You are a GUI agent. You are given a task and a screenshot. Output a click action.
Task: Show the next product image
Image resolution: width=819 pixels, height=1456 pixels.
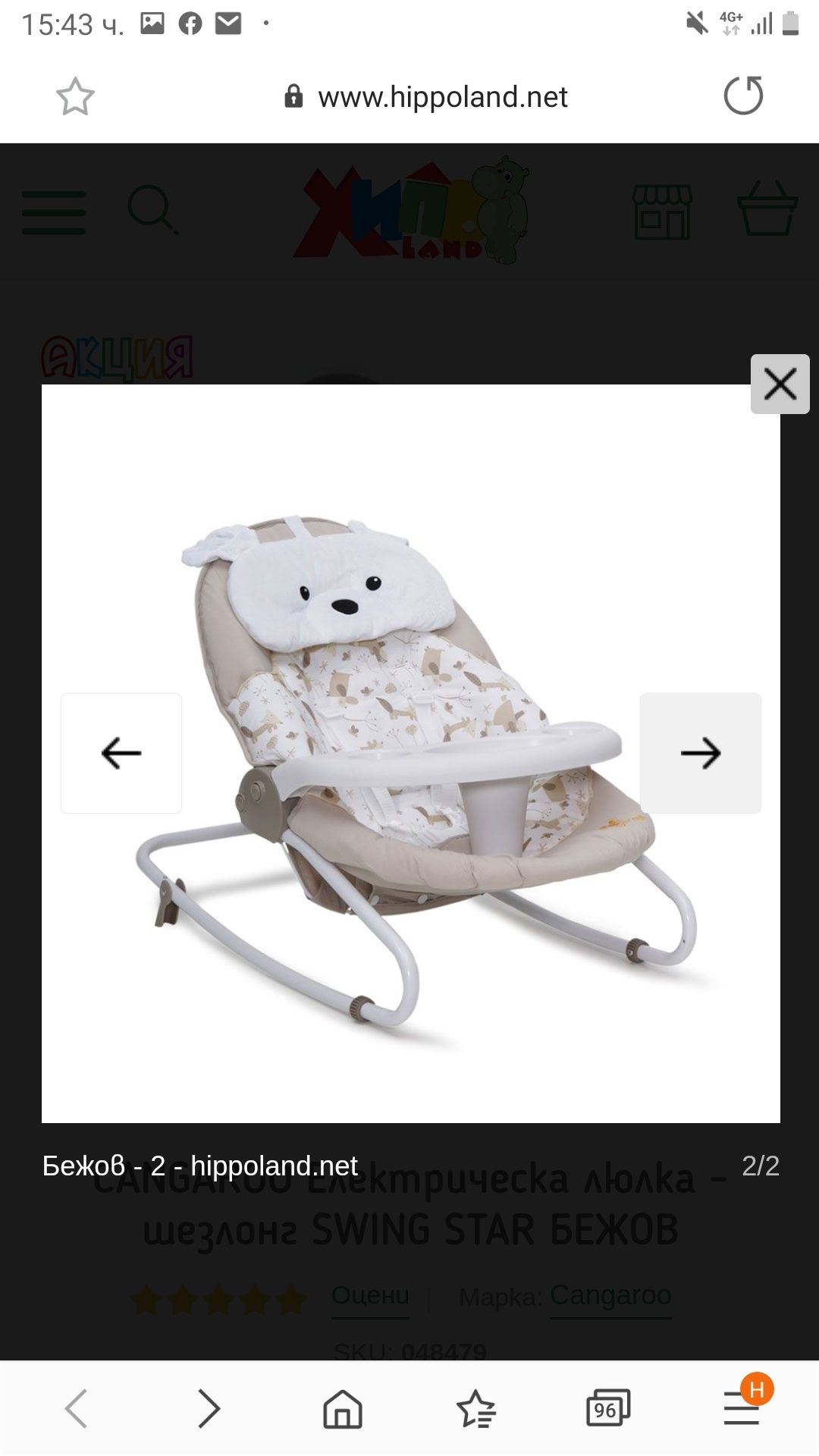700,753
